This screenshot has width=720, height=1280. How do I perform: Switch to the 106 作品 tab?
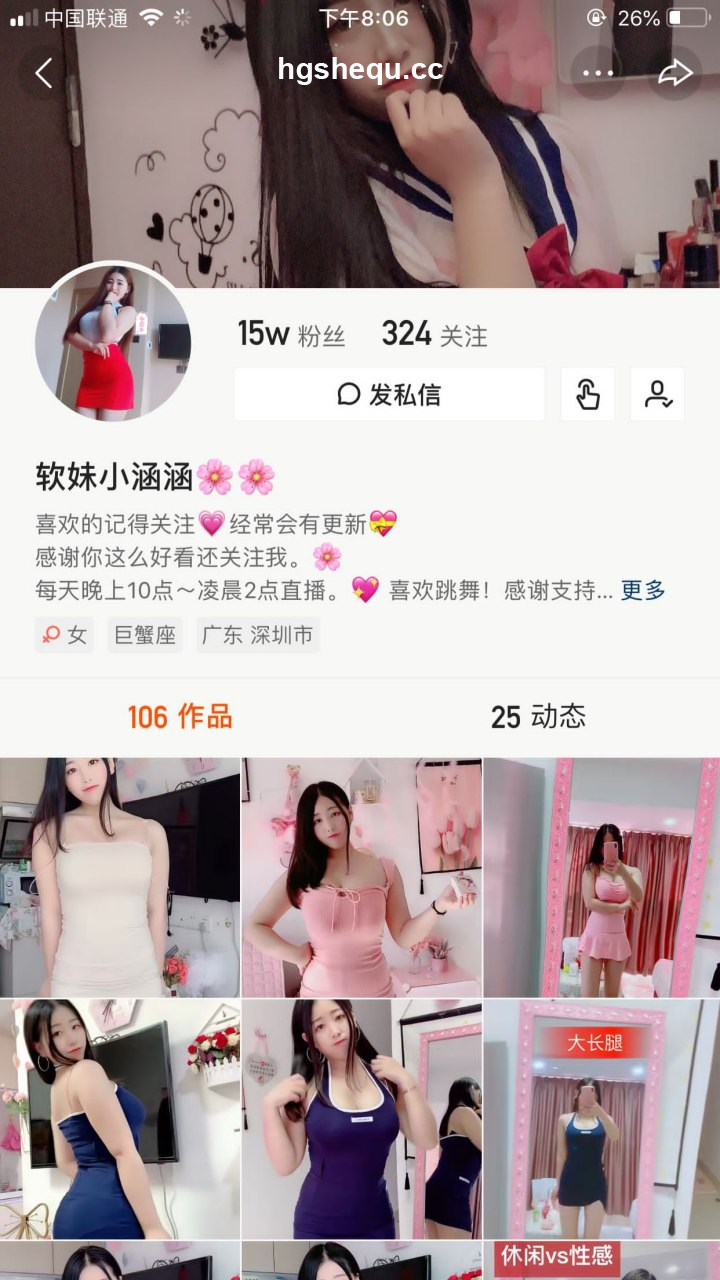(180, 716)
